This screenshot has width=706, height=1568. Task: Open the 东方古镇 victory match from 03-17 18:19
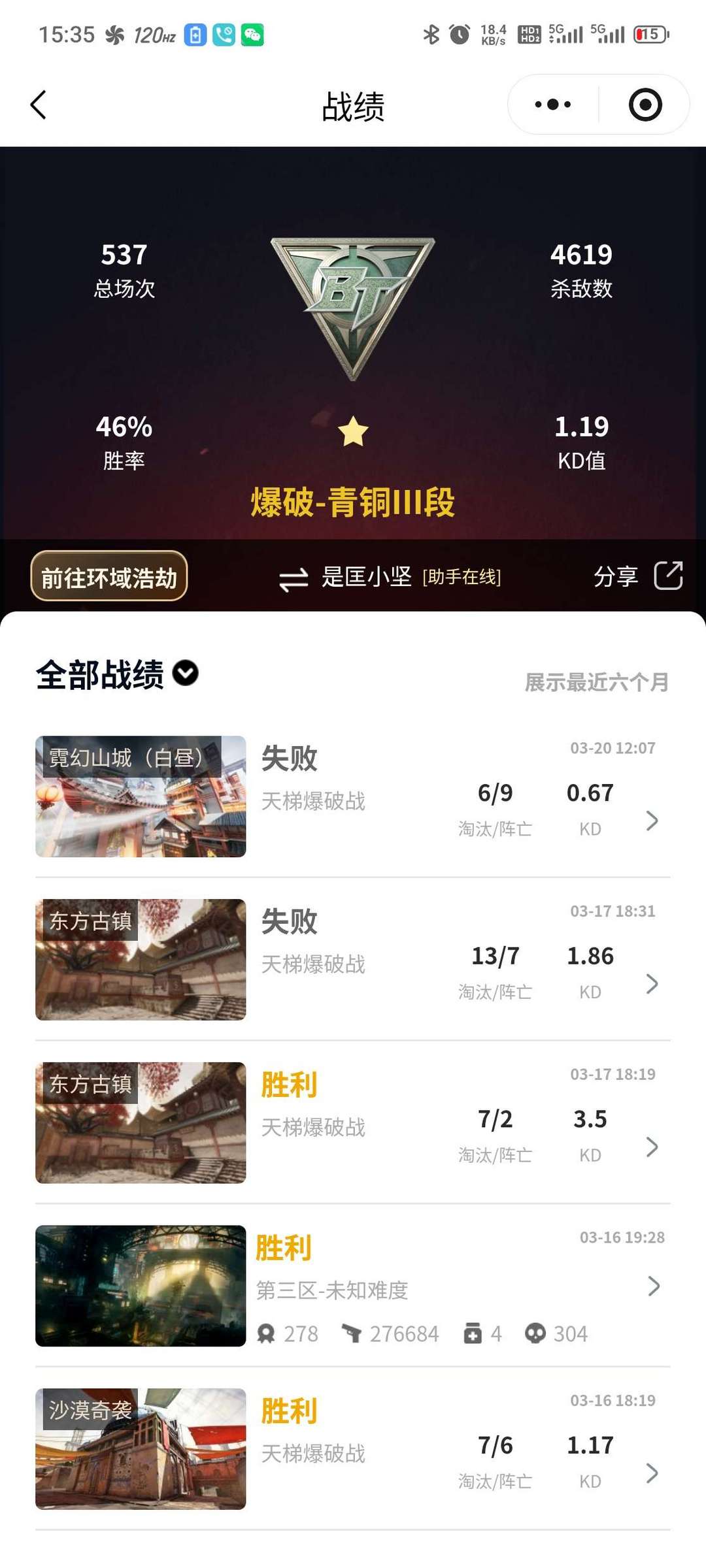coord(353,1123)
